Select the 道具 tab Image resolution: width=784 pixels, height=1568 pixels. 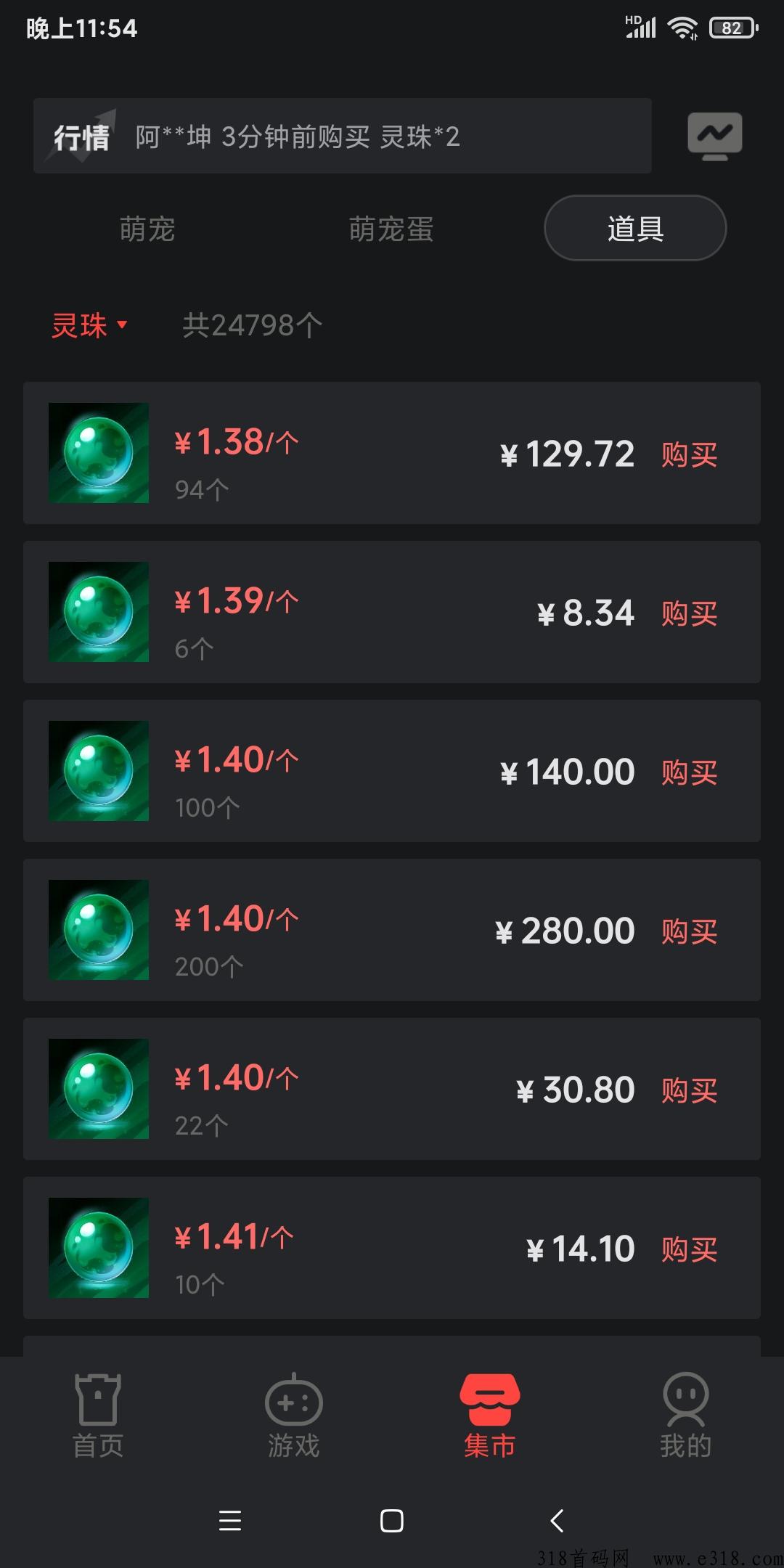pos(635,228)
